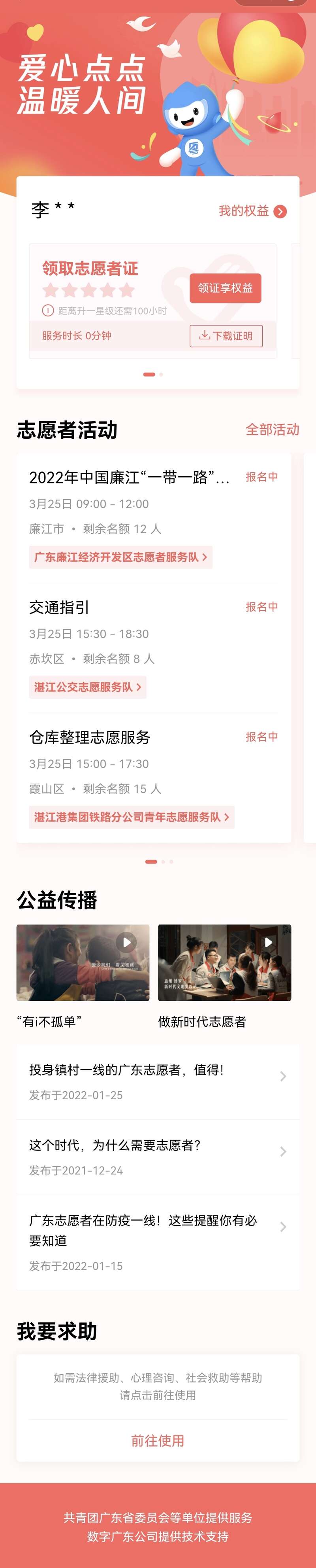
Task: Open the 交通指引 activity
Action: point(60,608)
